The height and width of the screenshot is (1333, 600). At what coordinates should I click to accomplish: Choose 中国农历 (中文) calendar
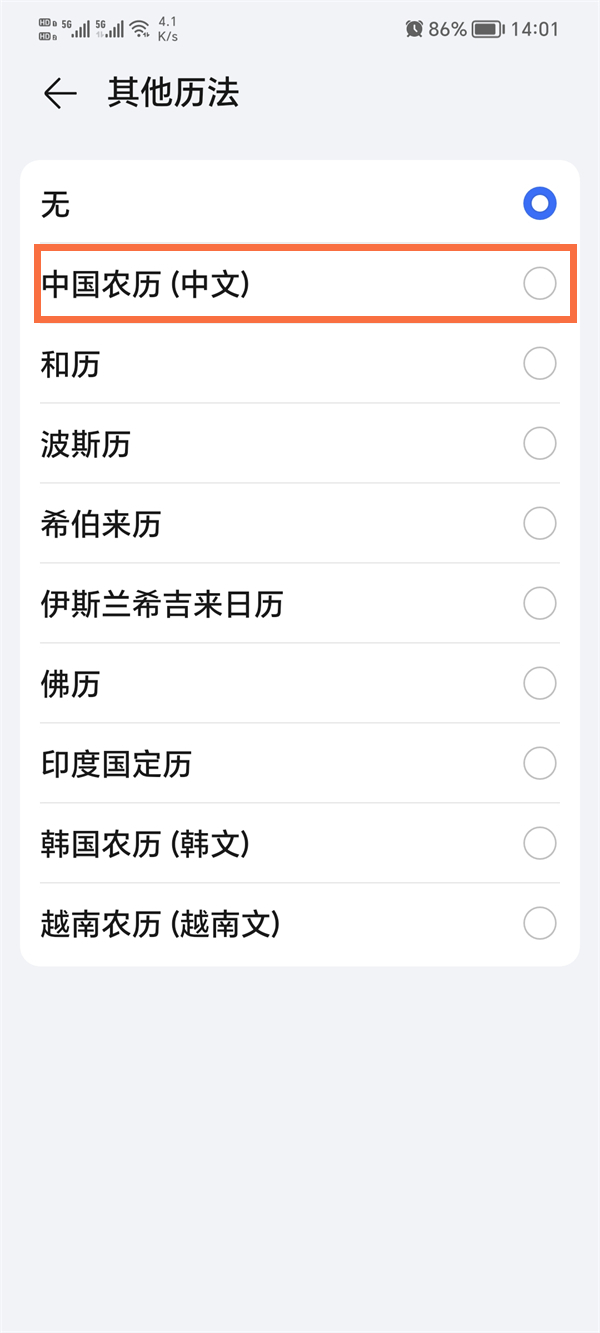pos(539,285)
